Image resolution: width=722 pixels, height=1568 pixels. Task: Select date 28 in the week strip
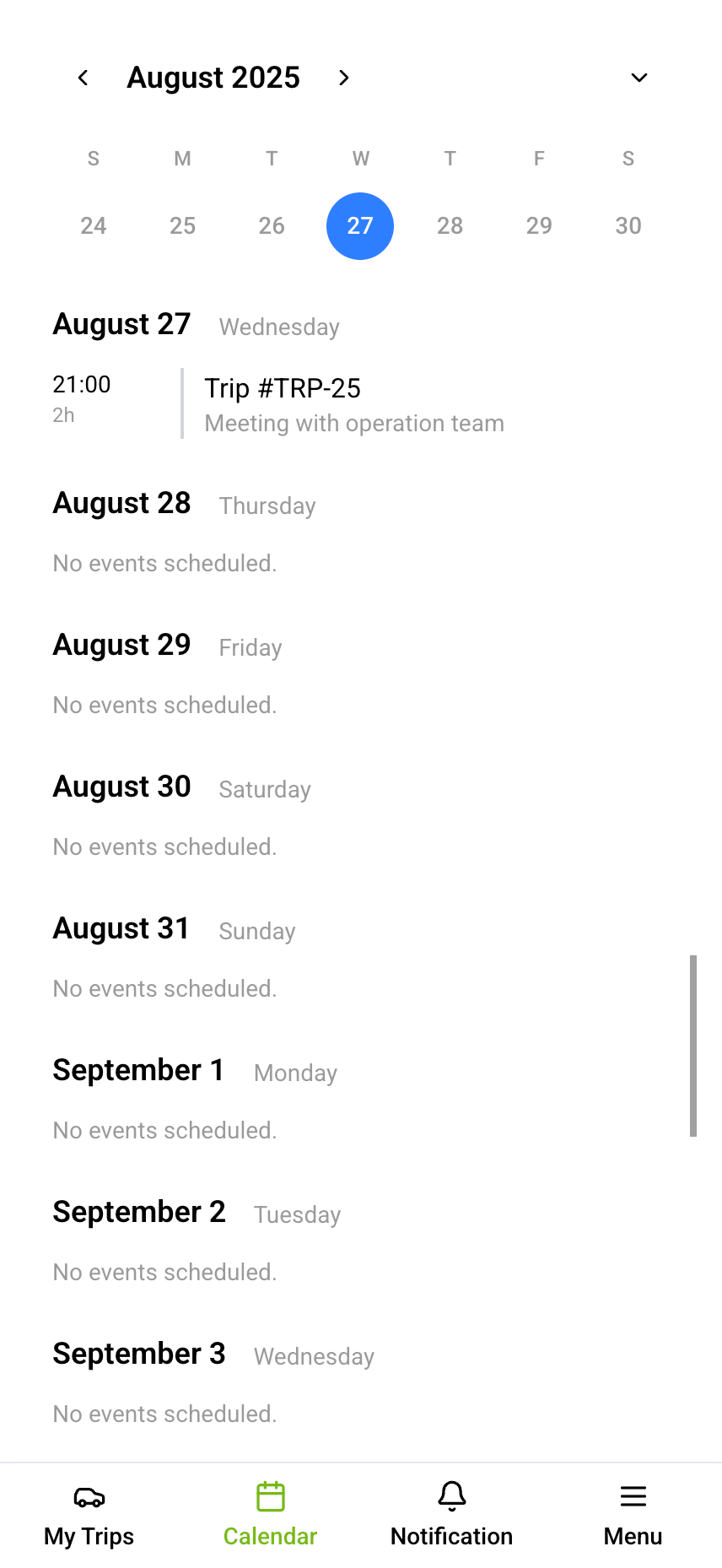click(450, 226)
